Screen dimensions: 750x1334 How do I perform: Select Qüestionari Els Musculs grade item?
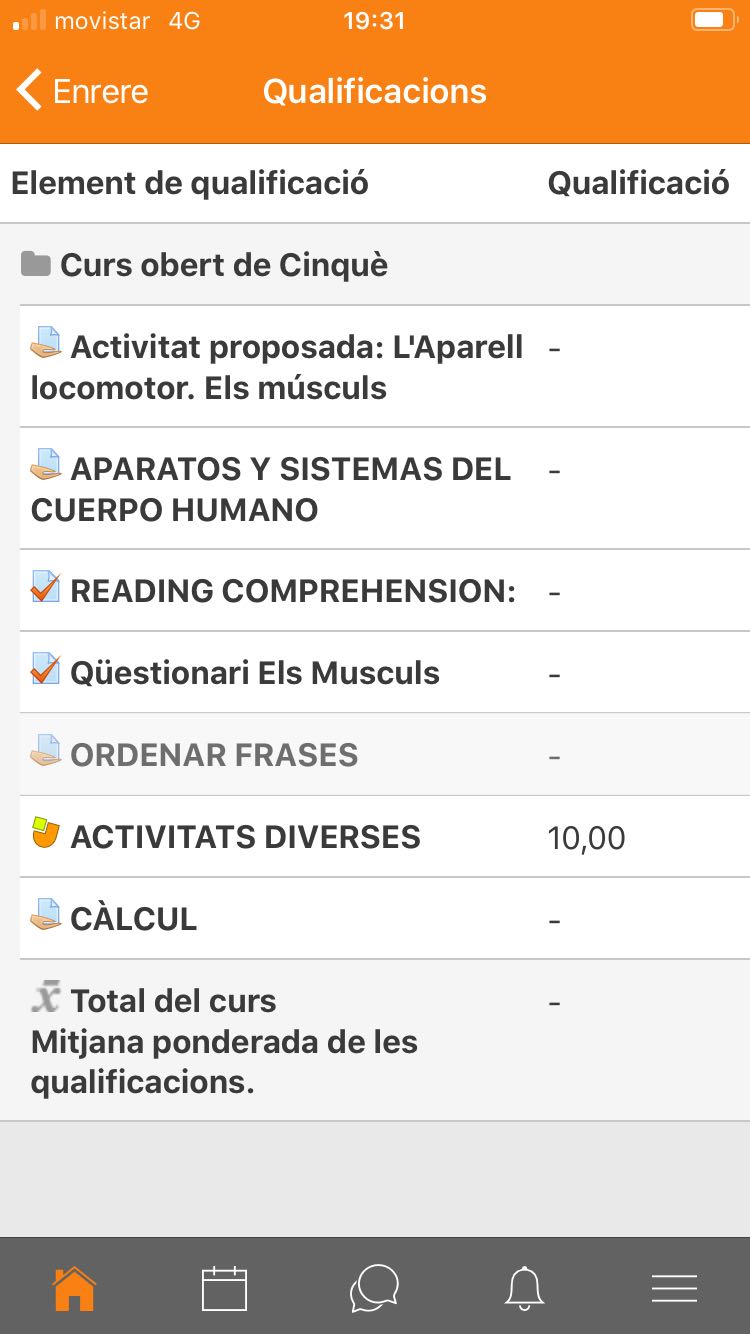(254, 673)
